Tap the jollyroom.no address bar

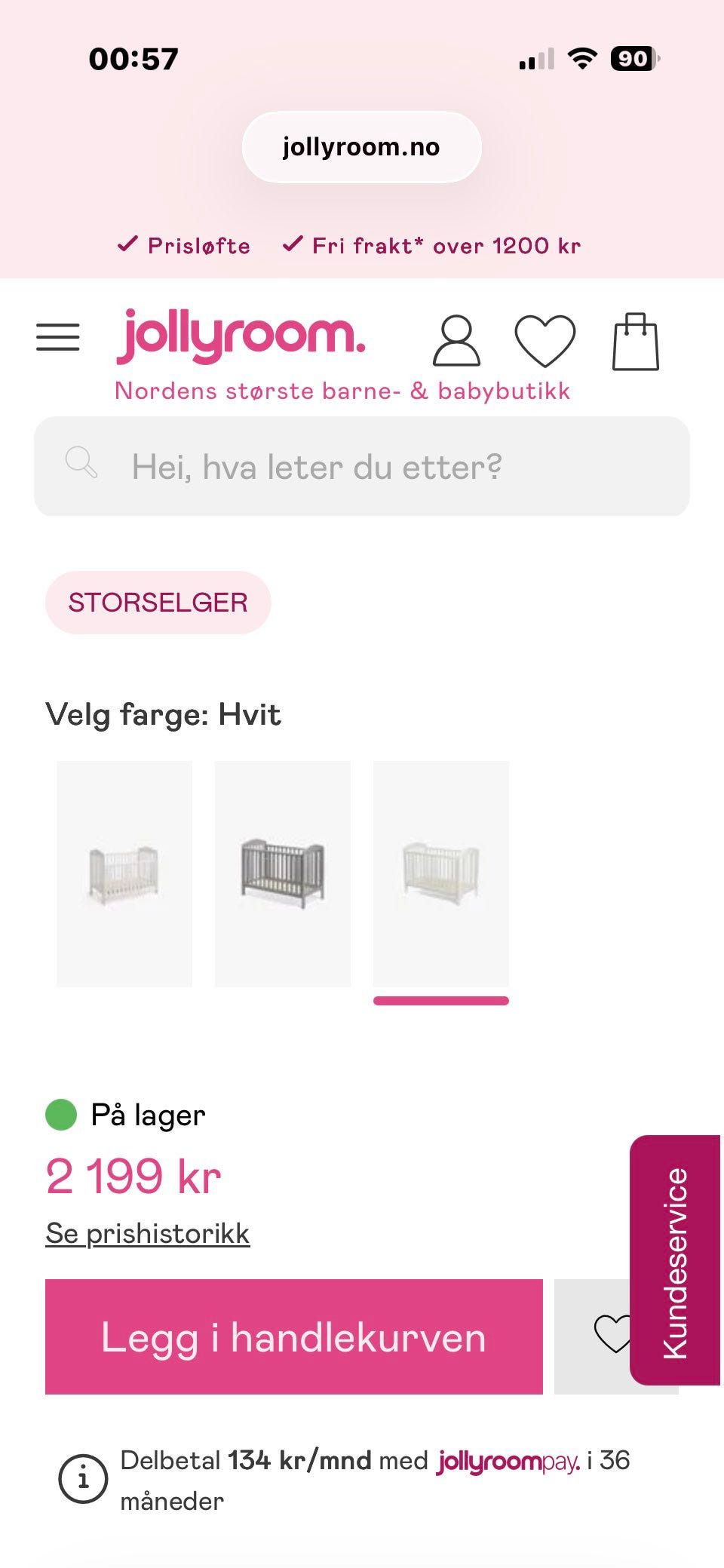[361, 147]
